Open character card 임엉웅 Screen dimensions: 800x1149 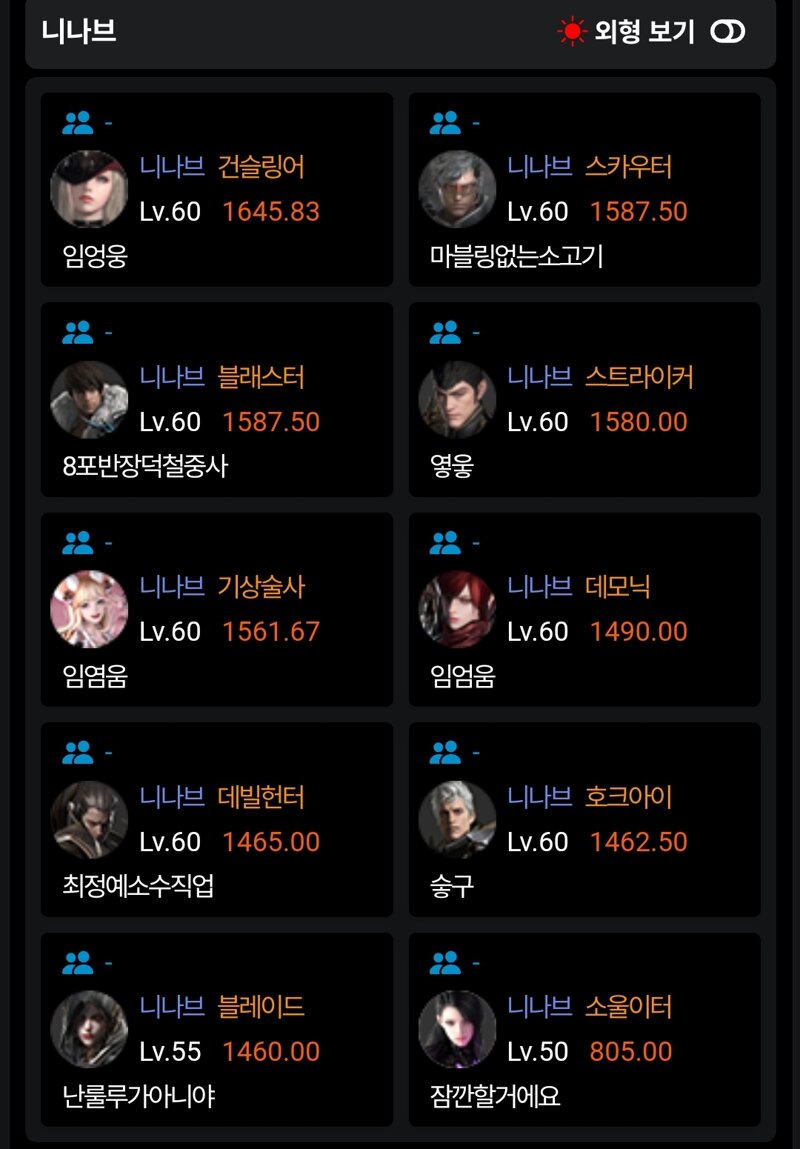point(216,190)
